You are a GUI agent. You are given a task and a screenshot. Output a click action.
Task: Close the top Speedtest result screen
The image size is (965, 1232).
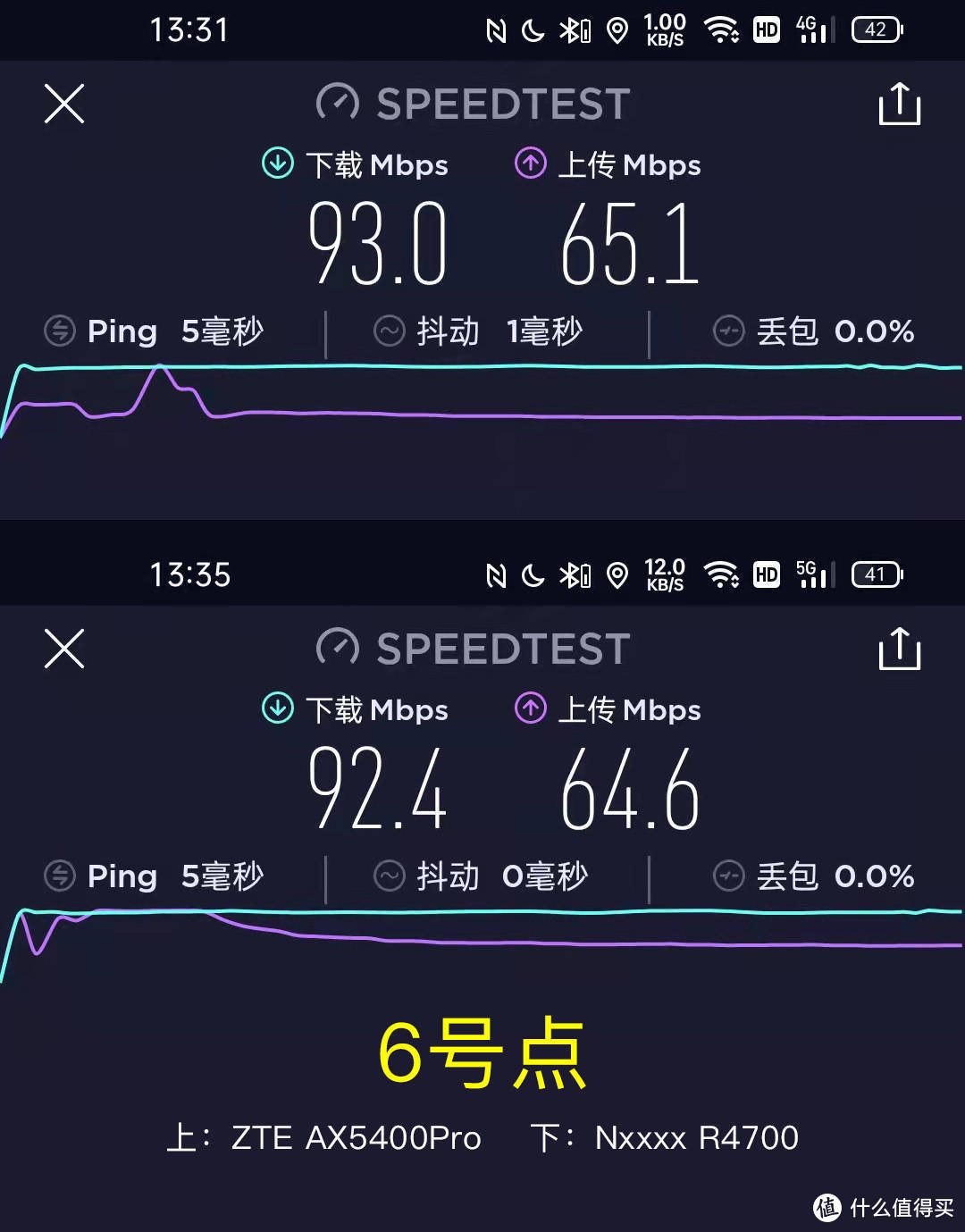[x=63, y=104]
